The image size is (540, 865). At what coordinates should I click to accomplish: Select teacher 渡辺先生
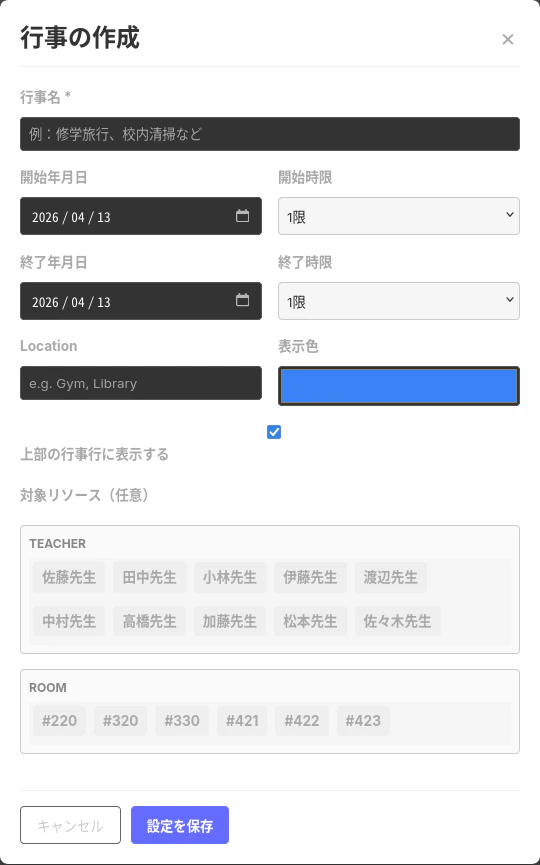click(391, 578)
